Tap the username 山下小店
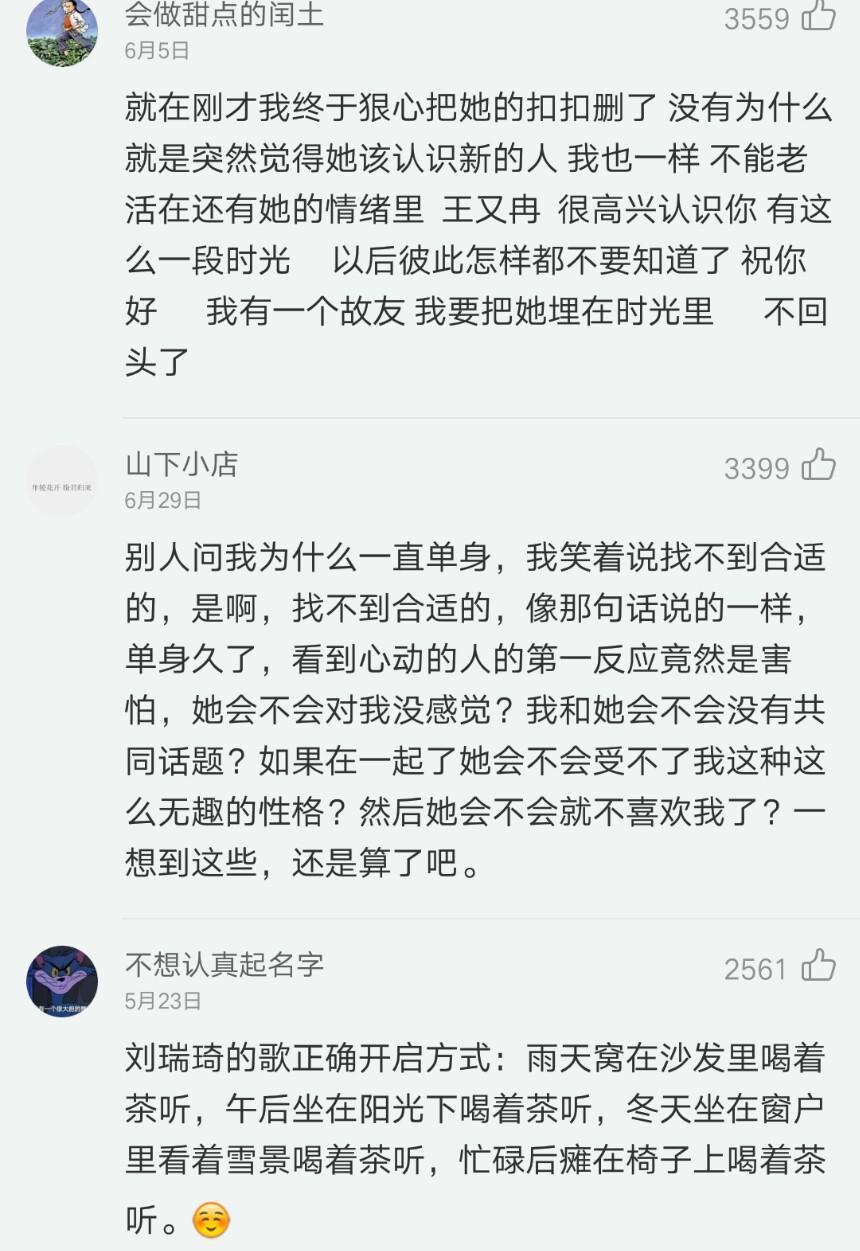860x1251 pixels. 181,464
